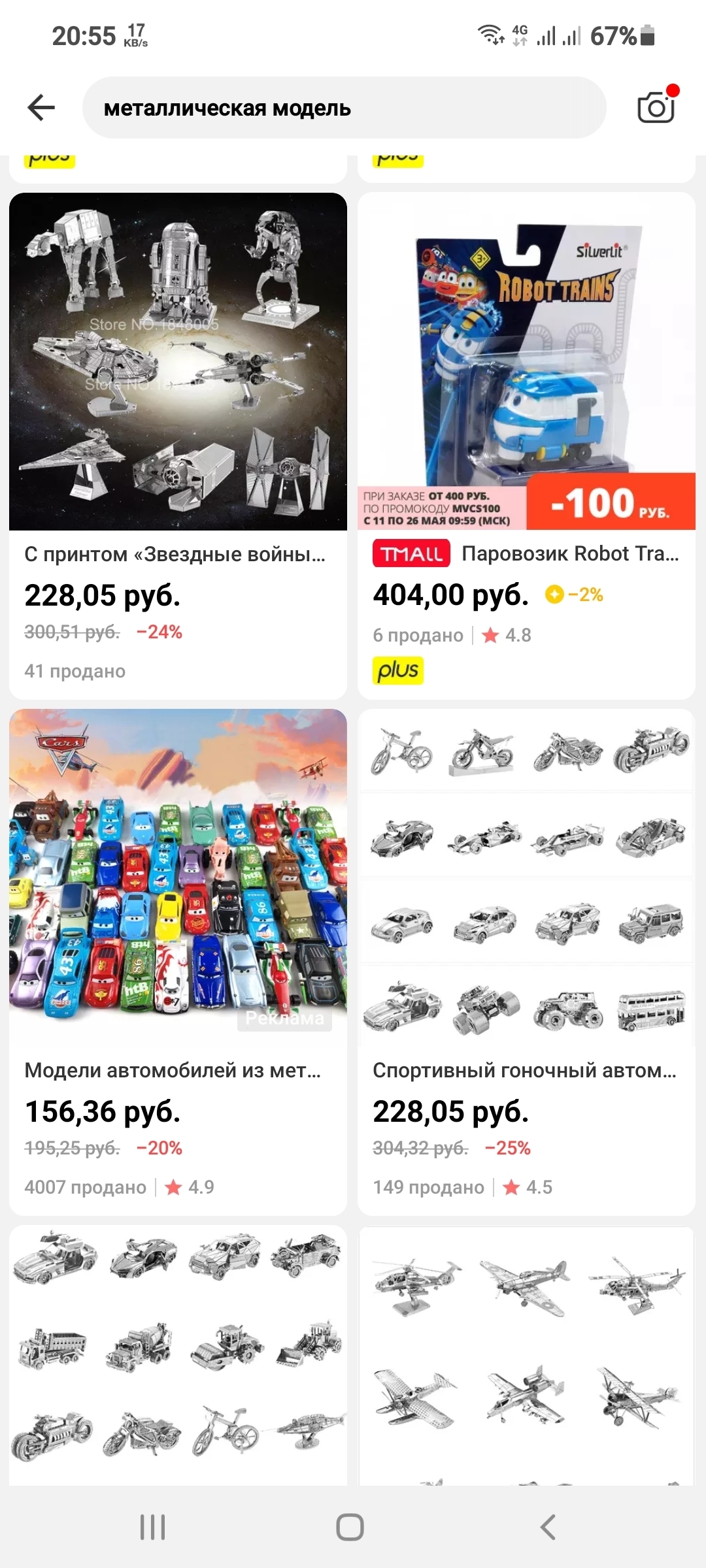Go back from search results

(x=41, y=108)
